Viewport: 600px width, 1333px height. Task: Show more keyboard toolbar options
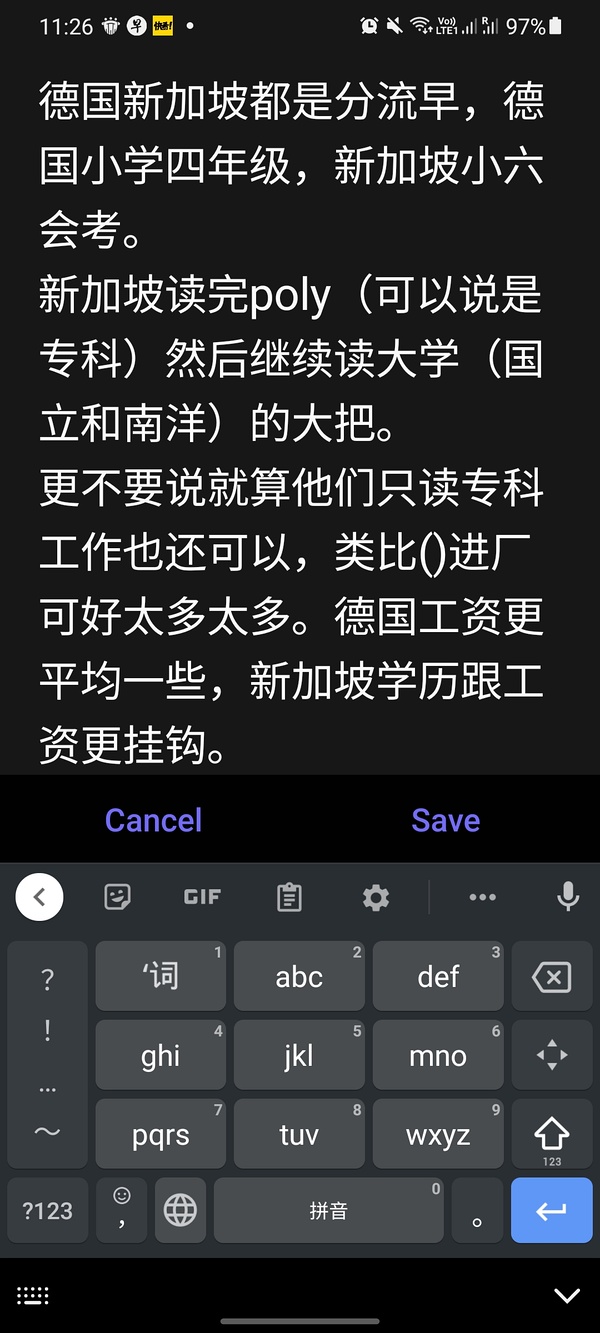(x=482, y=897)
